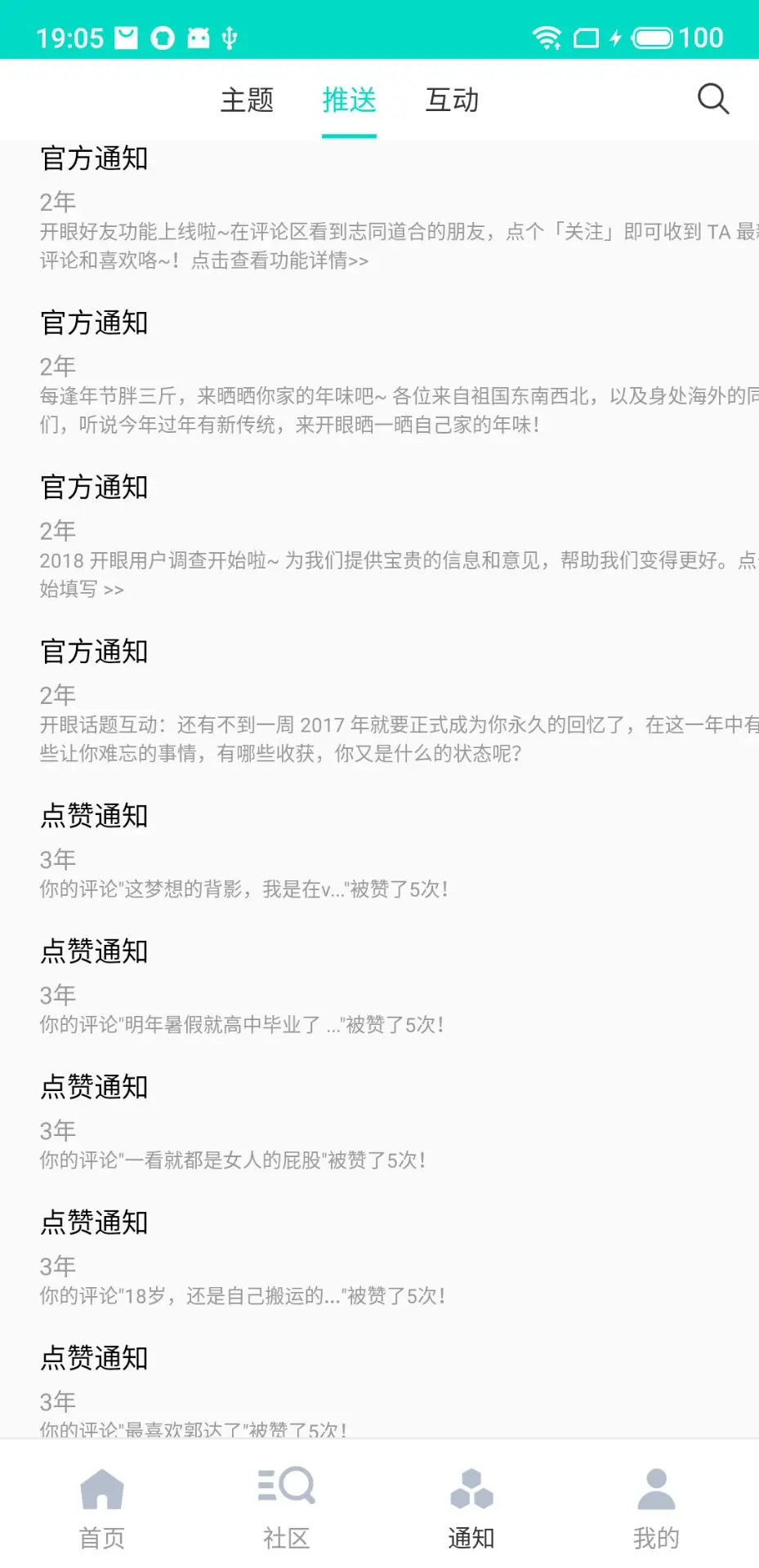Viewport: 759px width, 1568px height.
Task: Select the 推送 tab
Action: [349, 100]
